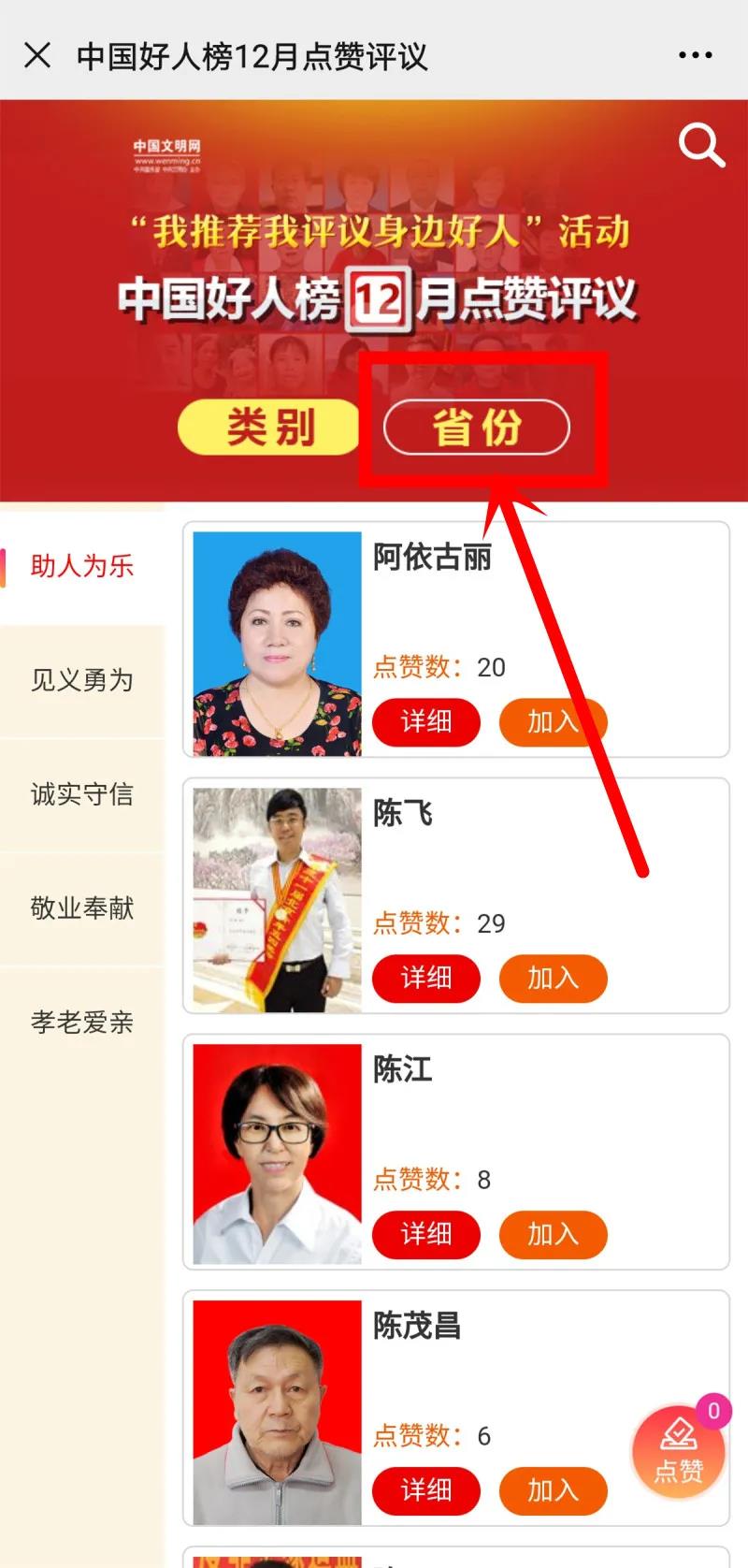Open the search magnifier icon
The image size is (748, 1568).
(700, 146)
